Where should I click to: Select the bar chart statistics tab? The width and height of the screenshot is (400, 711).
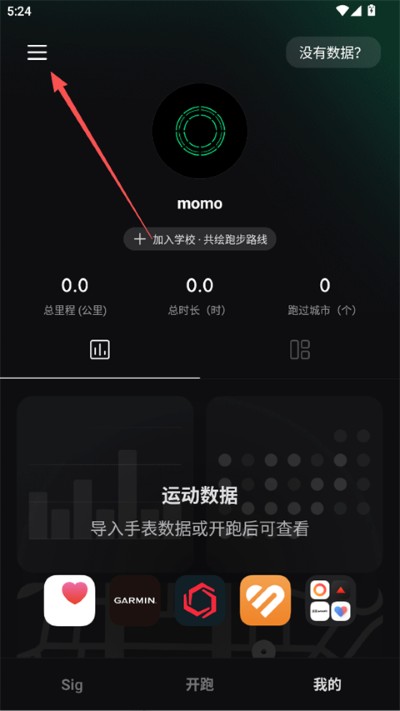(100, 350)
